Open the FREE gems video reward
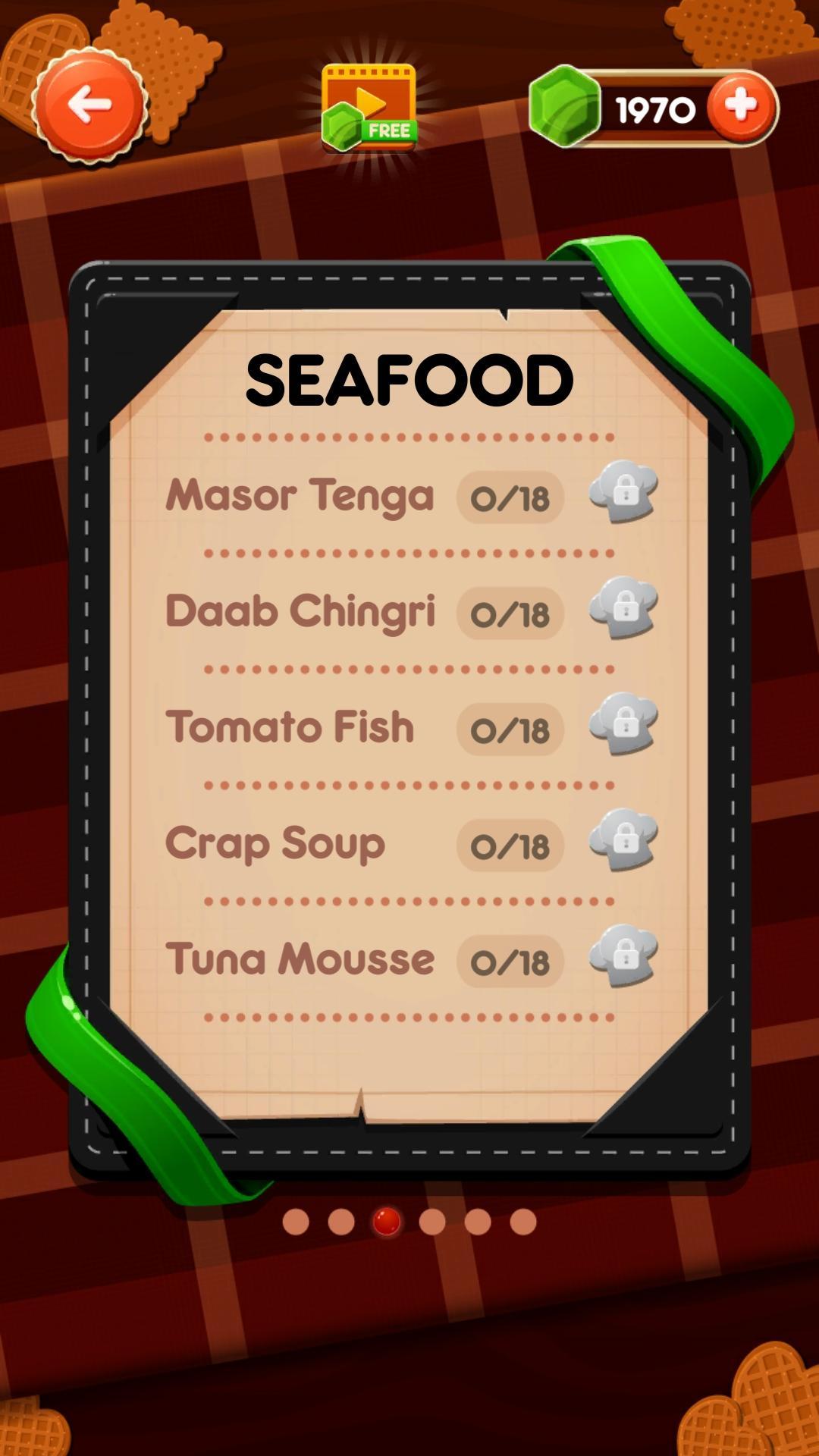 coord(369,106)
